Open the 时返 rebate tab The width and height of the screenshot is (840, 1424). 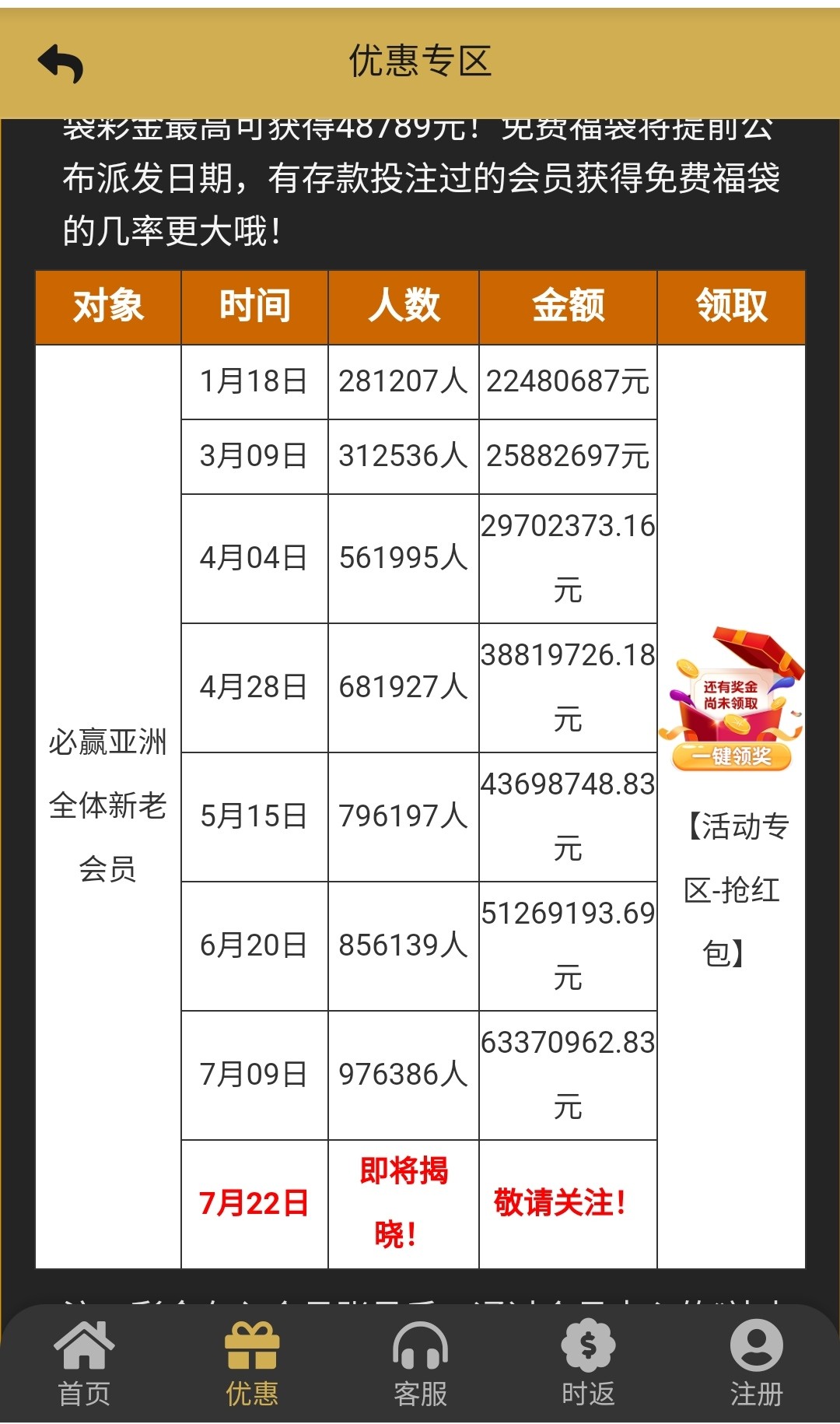pos(588,1363)
